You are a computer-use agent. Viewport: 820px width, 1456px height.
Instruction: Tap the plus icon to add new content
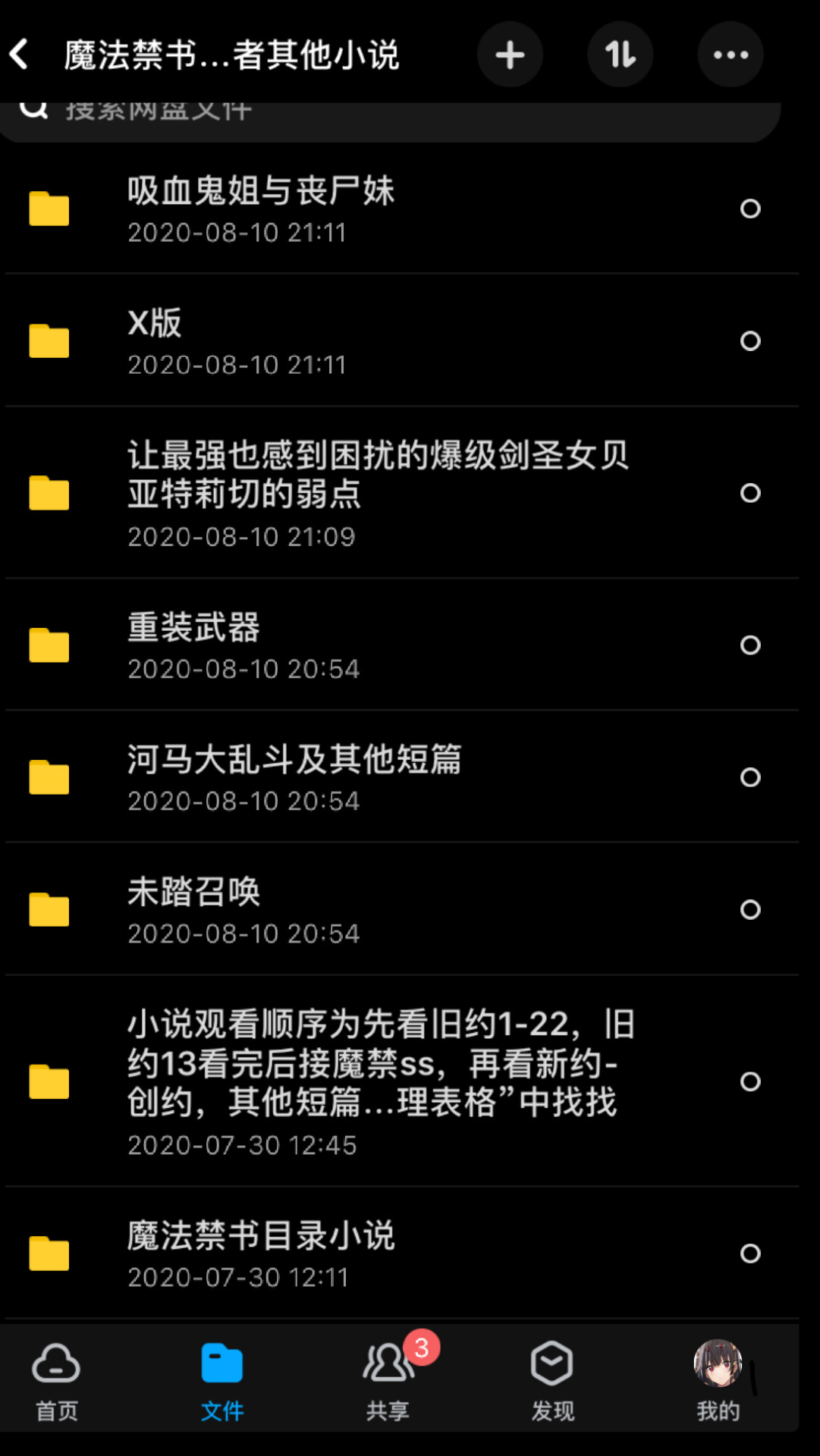click(x=510, y=54)
